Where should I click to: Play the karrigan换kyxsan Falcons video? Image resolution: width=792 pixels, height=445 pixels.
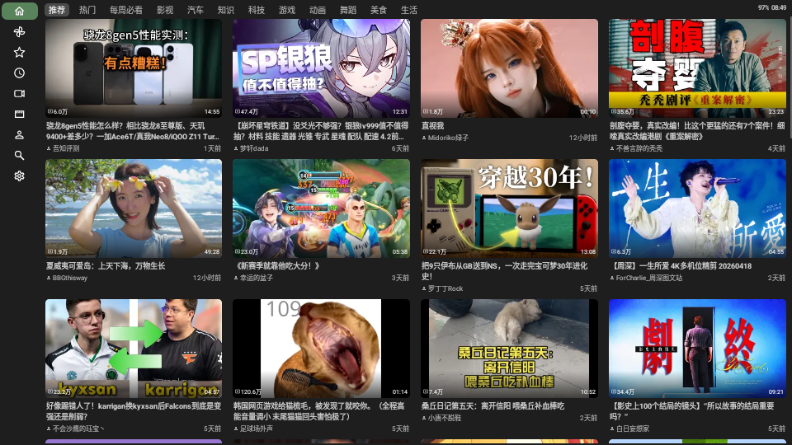(x=133, y=348)
